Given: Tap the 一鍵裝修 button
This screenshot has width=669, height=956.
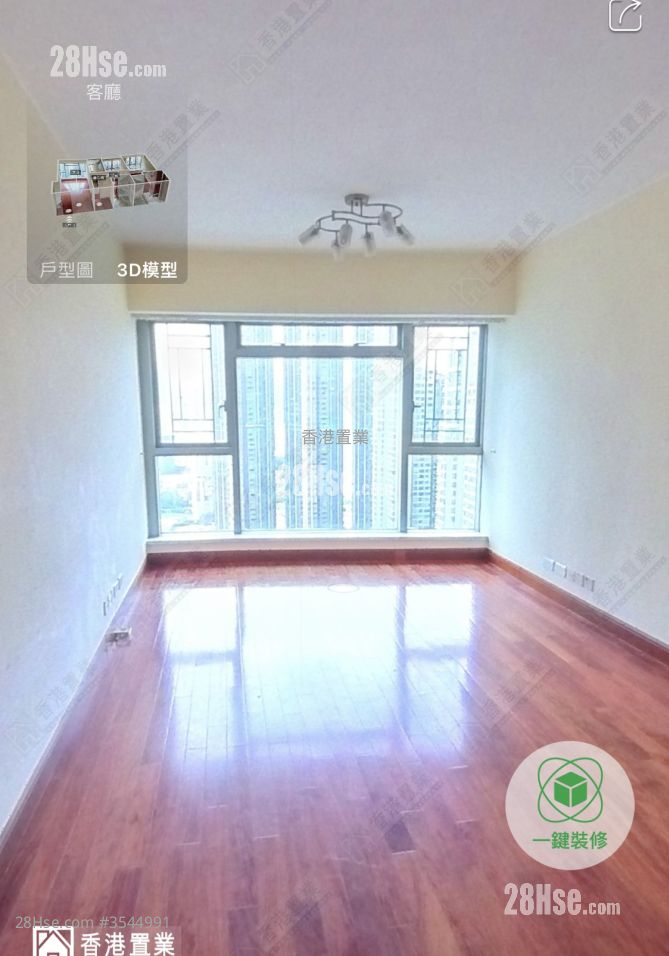Looking at the screenshot, I should click(570, 805).
